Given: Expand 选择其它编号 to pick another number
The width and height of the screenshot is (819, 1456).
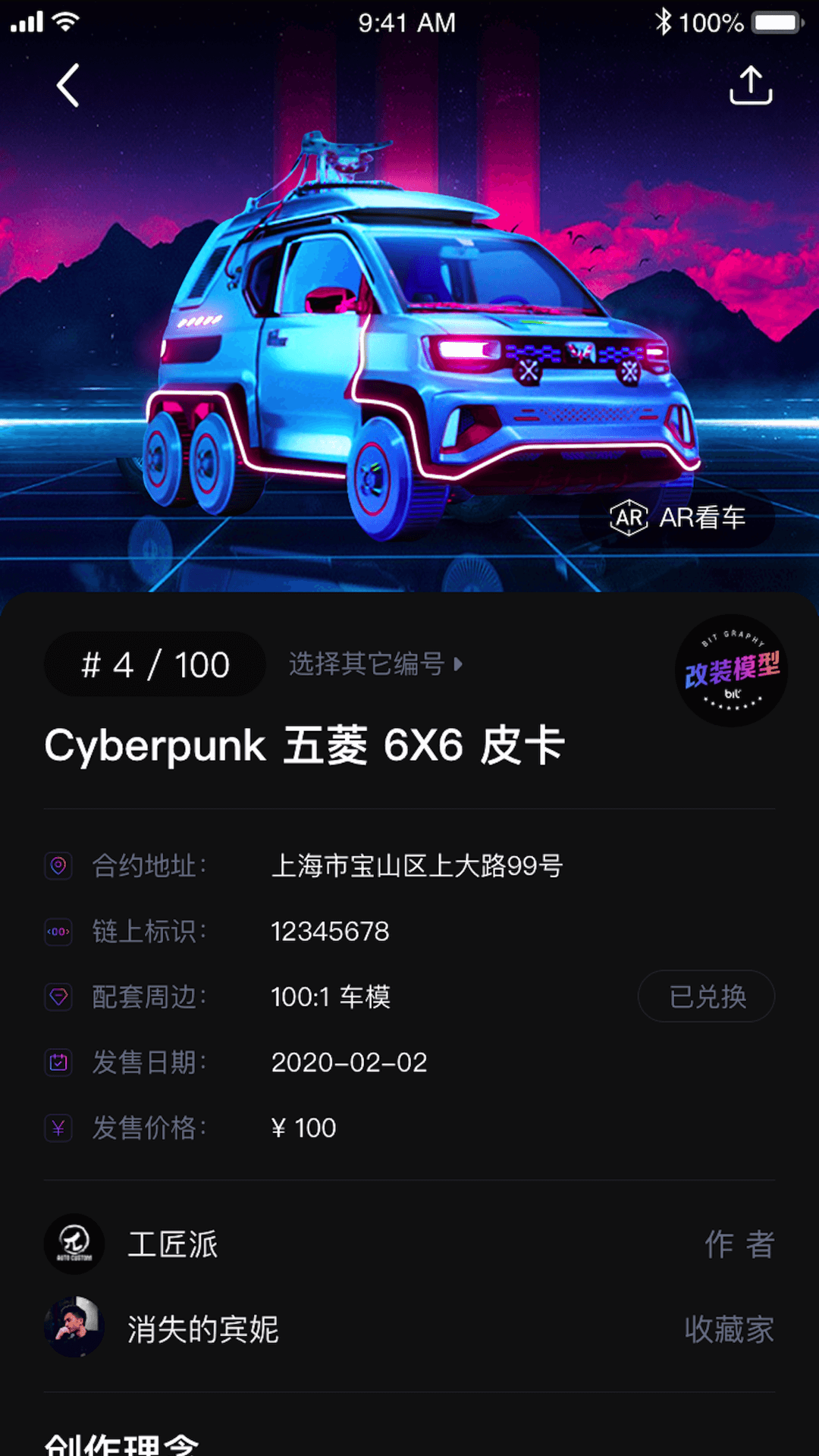Looking at the screenshot, I should [x=366, y=664].
